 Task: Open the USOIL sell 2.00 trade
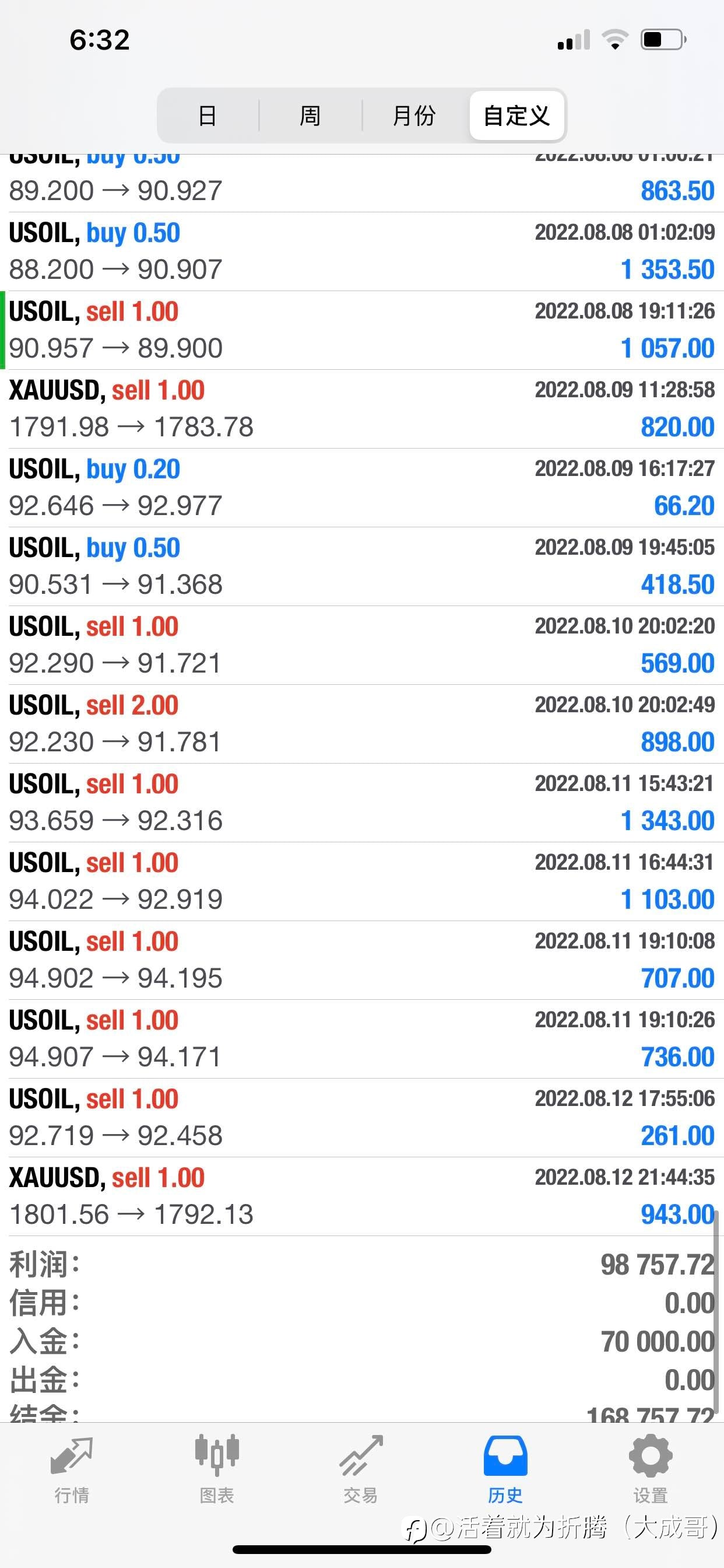[x=362, y=724]
